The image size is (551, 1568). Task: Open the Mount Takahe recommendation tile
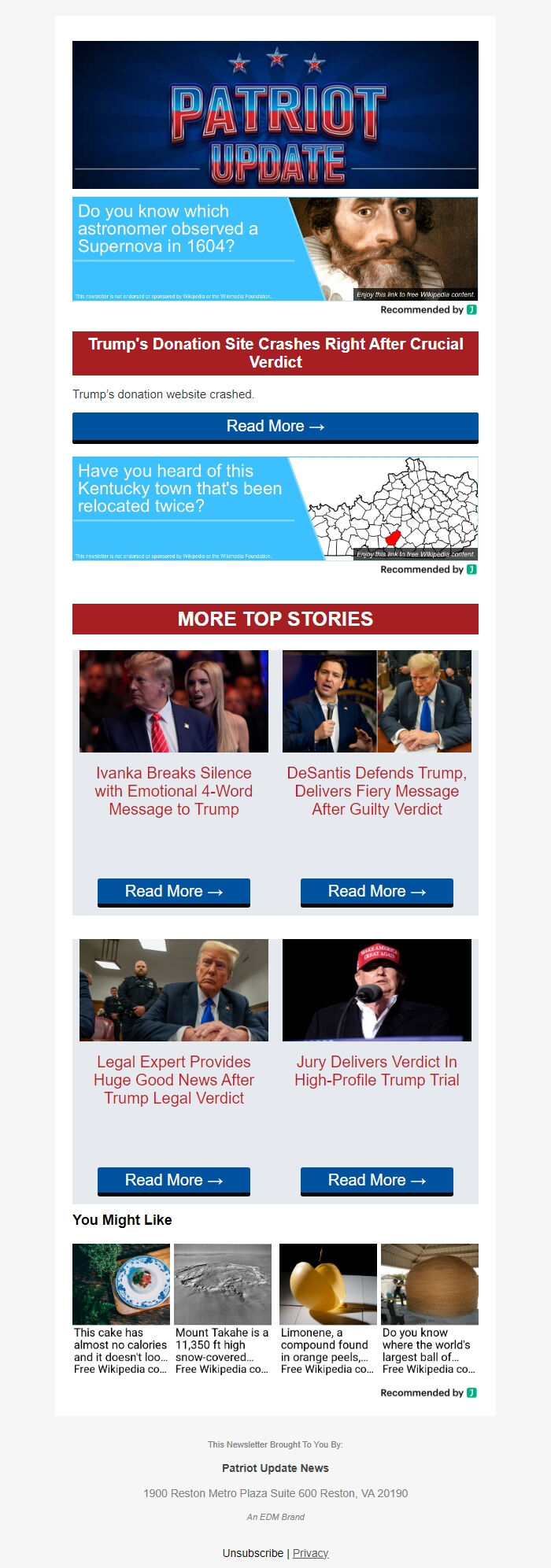click(223, 1309)
